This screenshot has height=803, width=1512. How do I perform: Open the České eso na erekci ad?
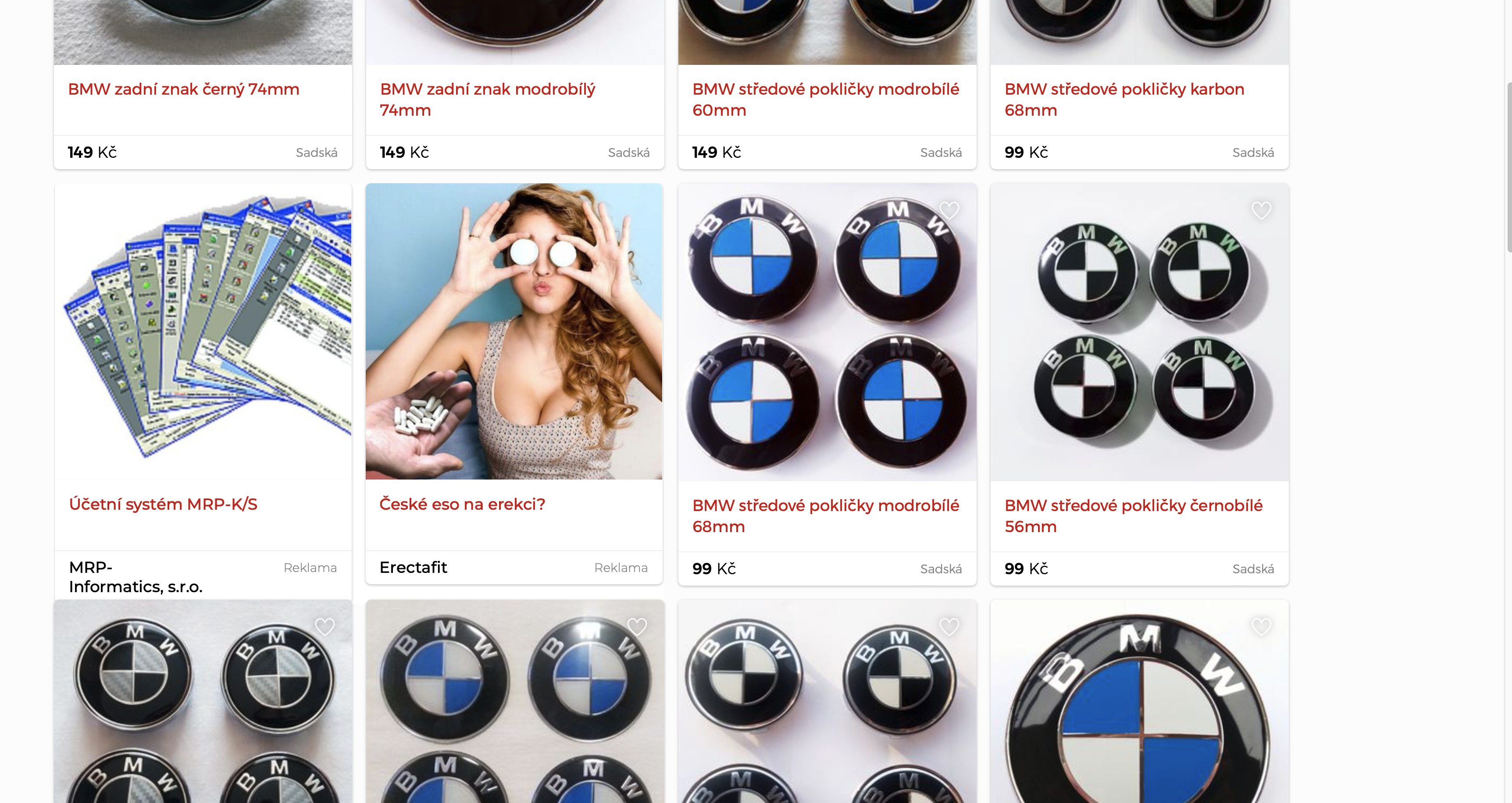point(462,504)
